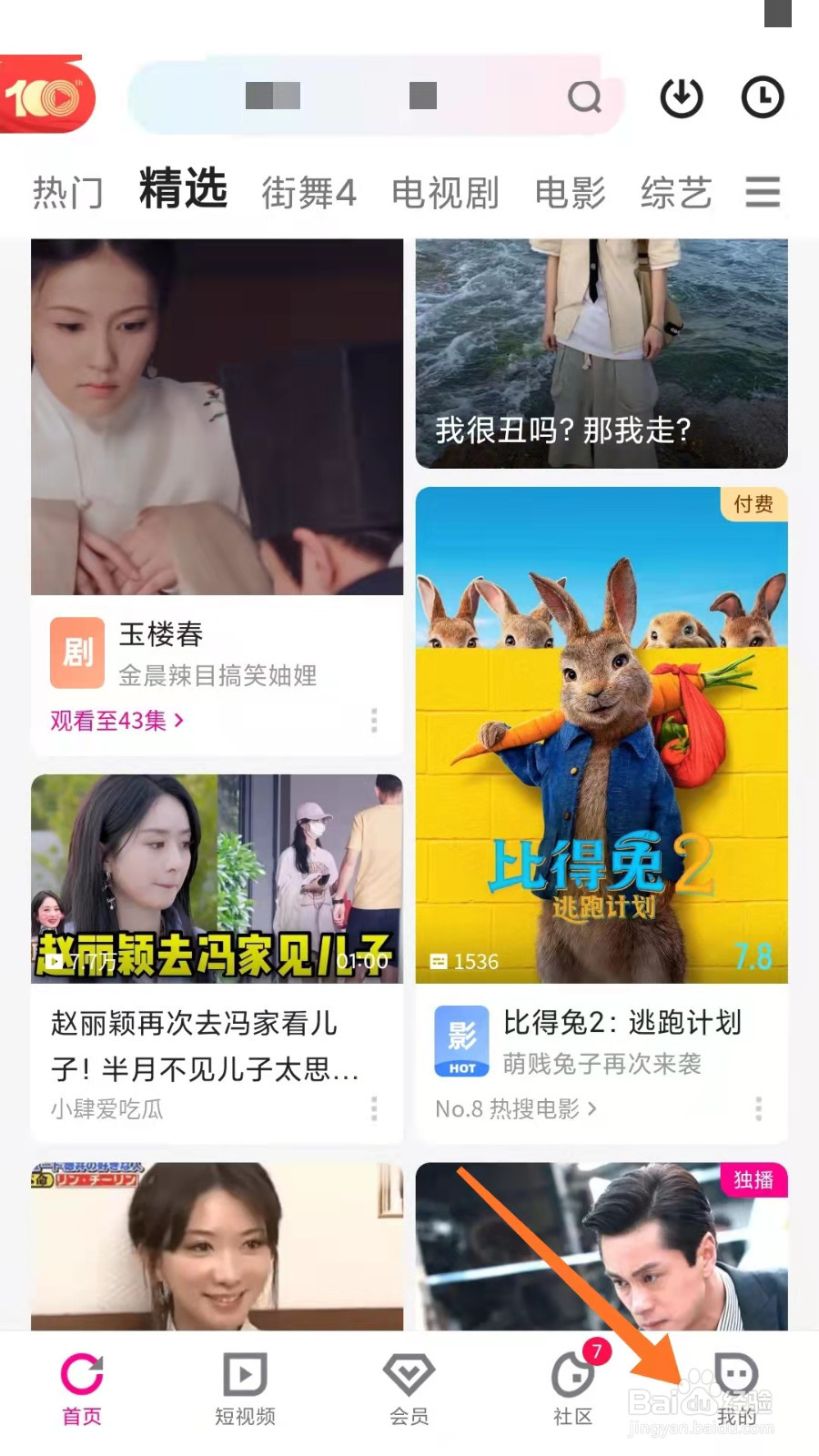Expand full channel list via hamburger icon
Screen dimensions: 819x1456
[763, 192]
